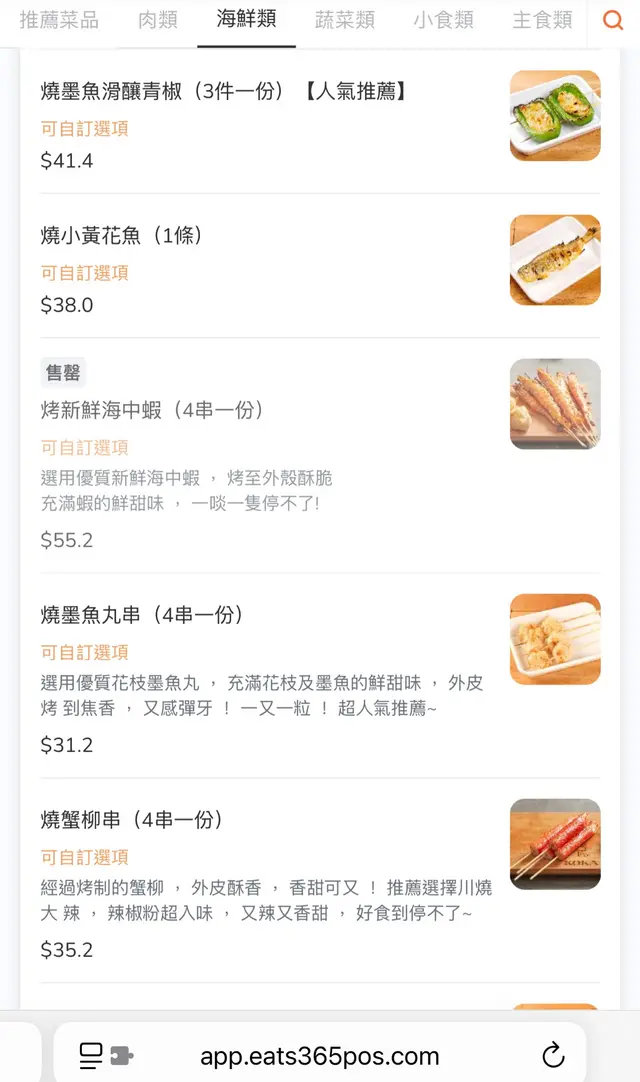Tap the app.eats365pos.com address bar
Image resolution: width=640 pixels, height=1082 pixels.
click(319, 1056)
